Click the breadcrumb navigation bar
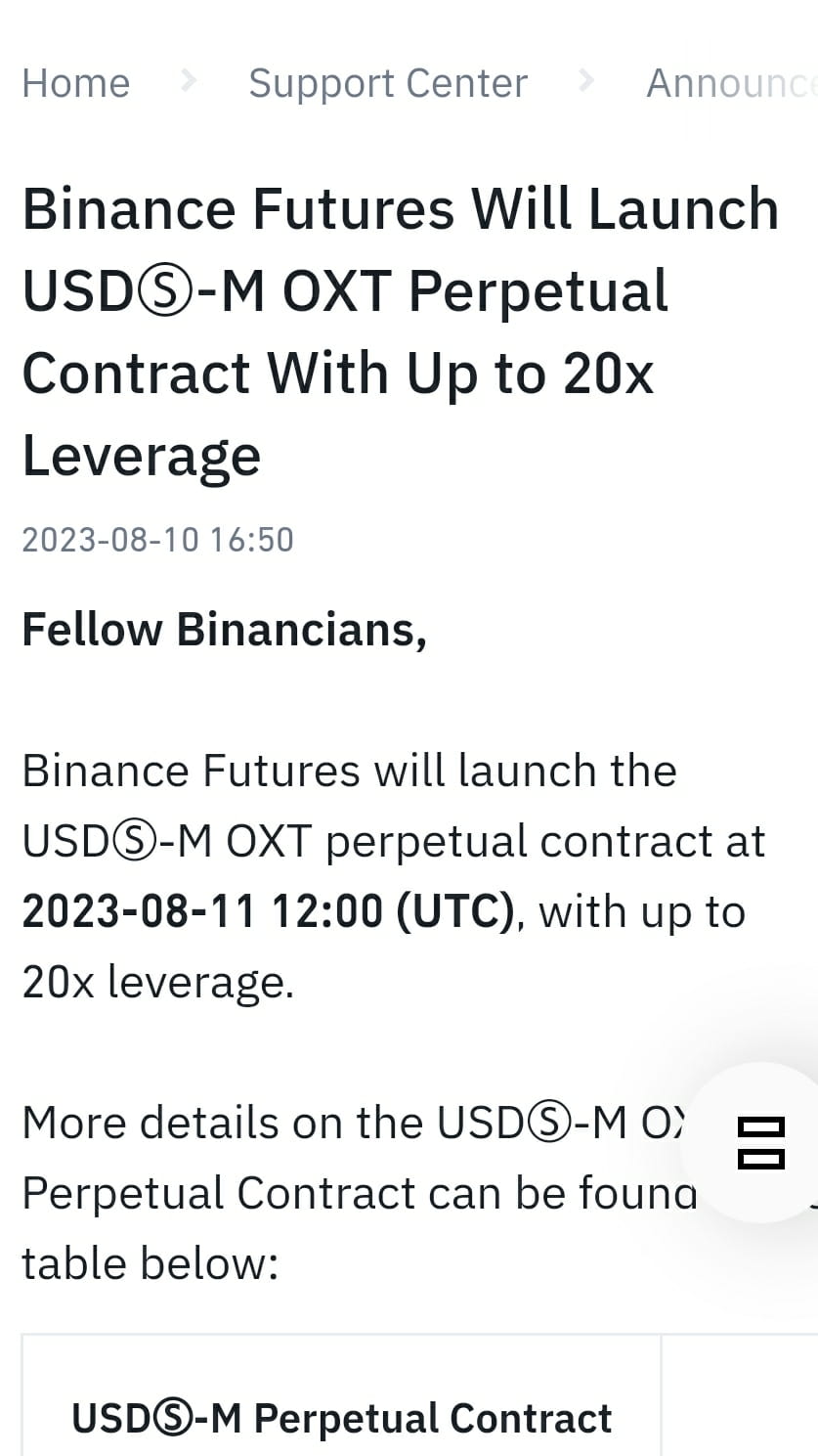This screenshot has height=1456, width=818. (x=409, y=82)
